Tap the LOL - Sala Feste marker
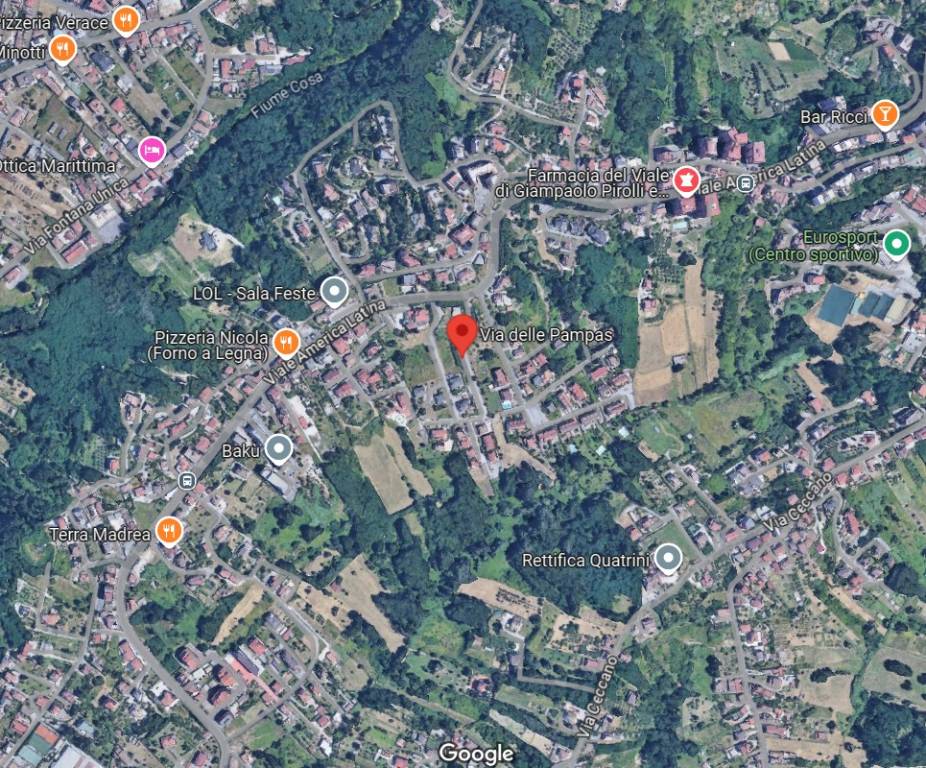This screenshot has width=926, height=768. pyautogui.click(x=335, y=292)
